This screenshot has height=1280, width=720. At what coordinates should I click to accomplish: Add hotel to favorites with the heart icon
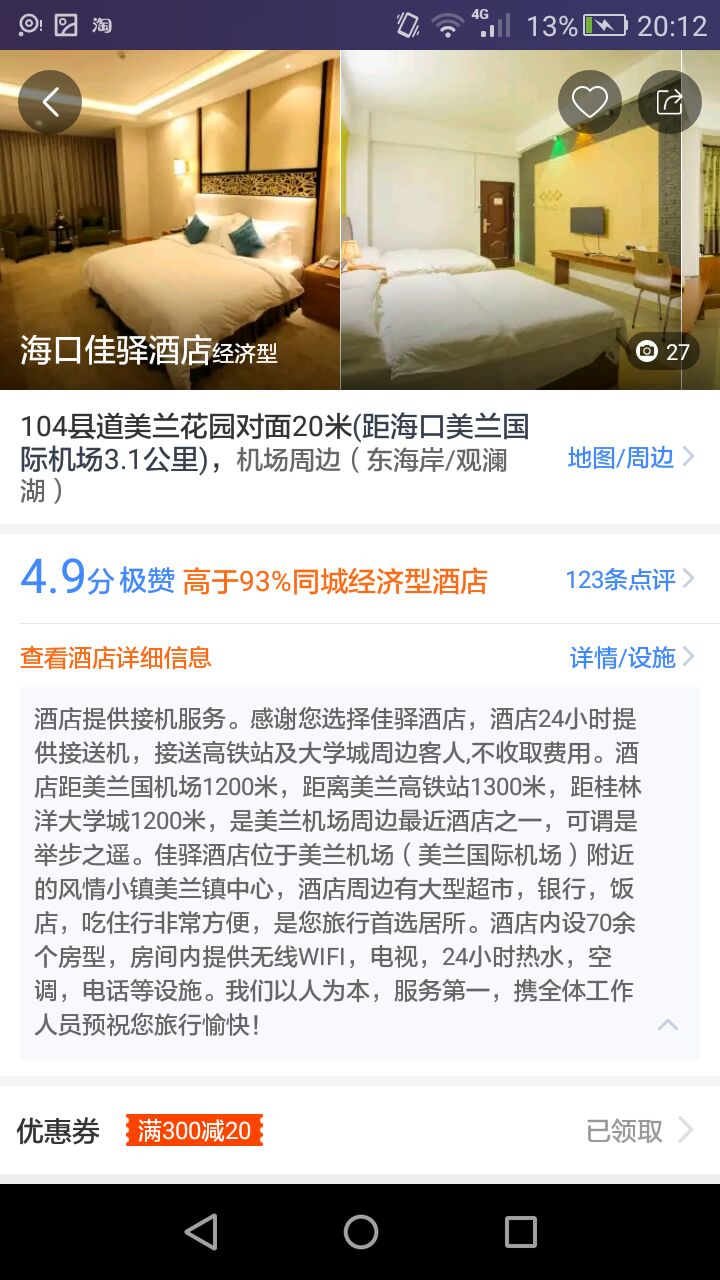[x=590, y=102]
